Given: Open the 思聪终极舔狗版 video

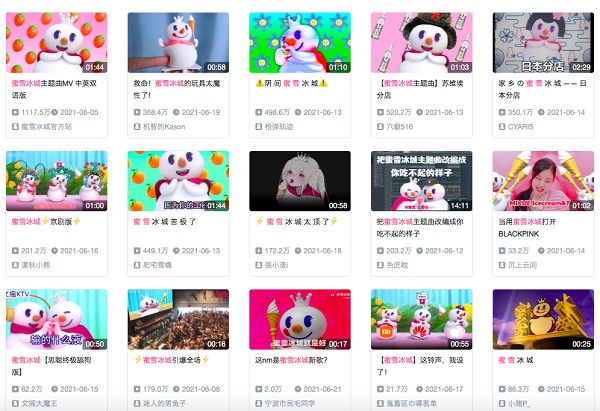Looking at the screenshot, I should tap(56, 319).
